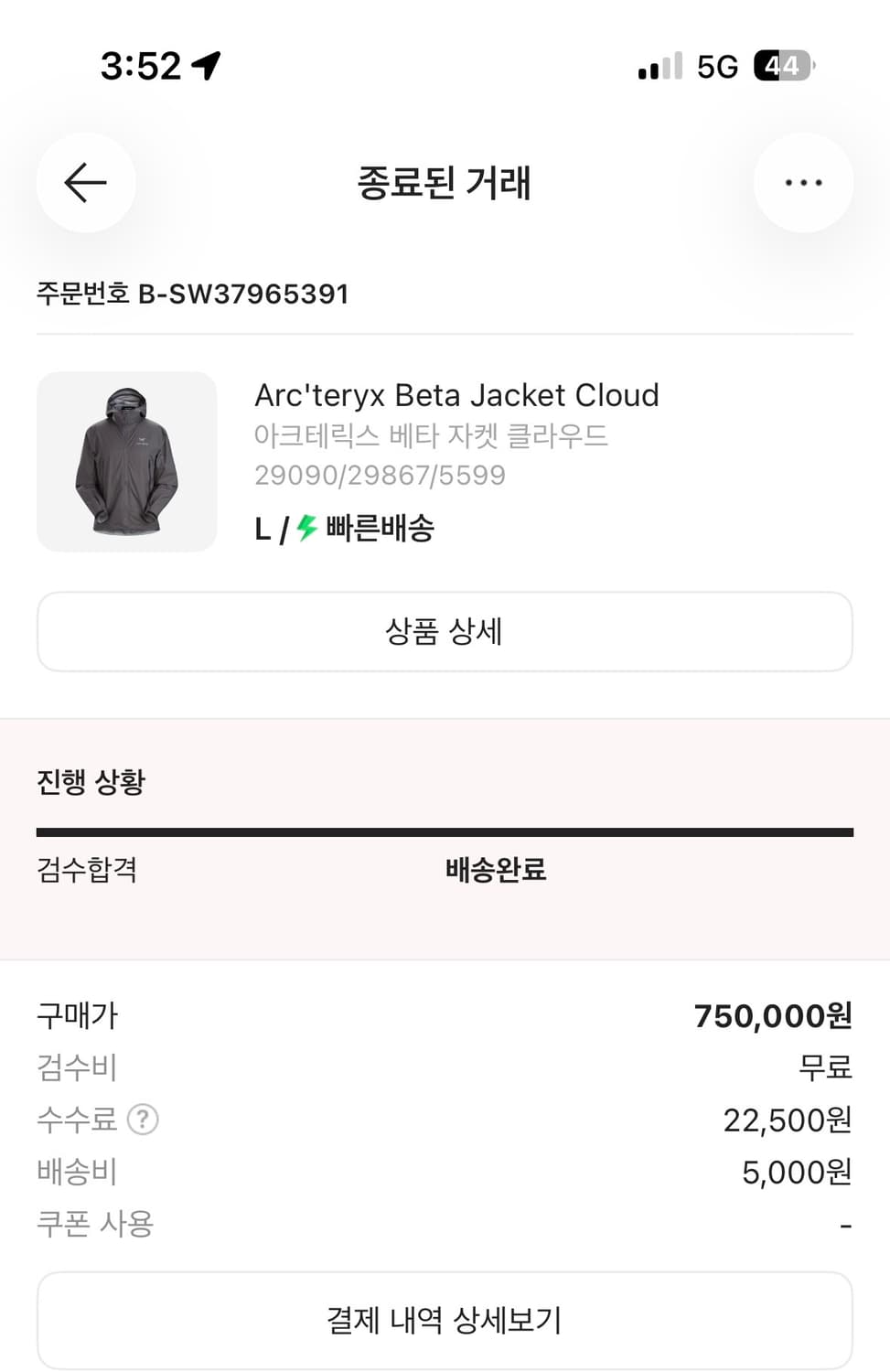Tap the battery level indicator
890x1372 pixels.
(x=782, y=64)
